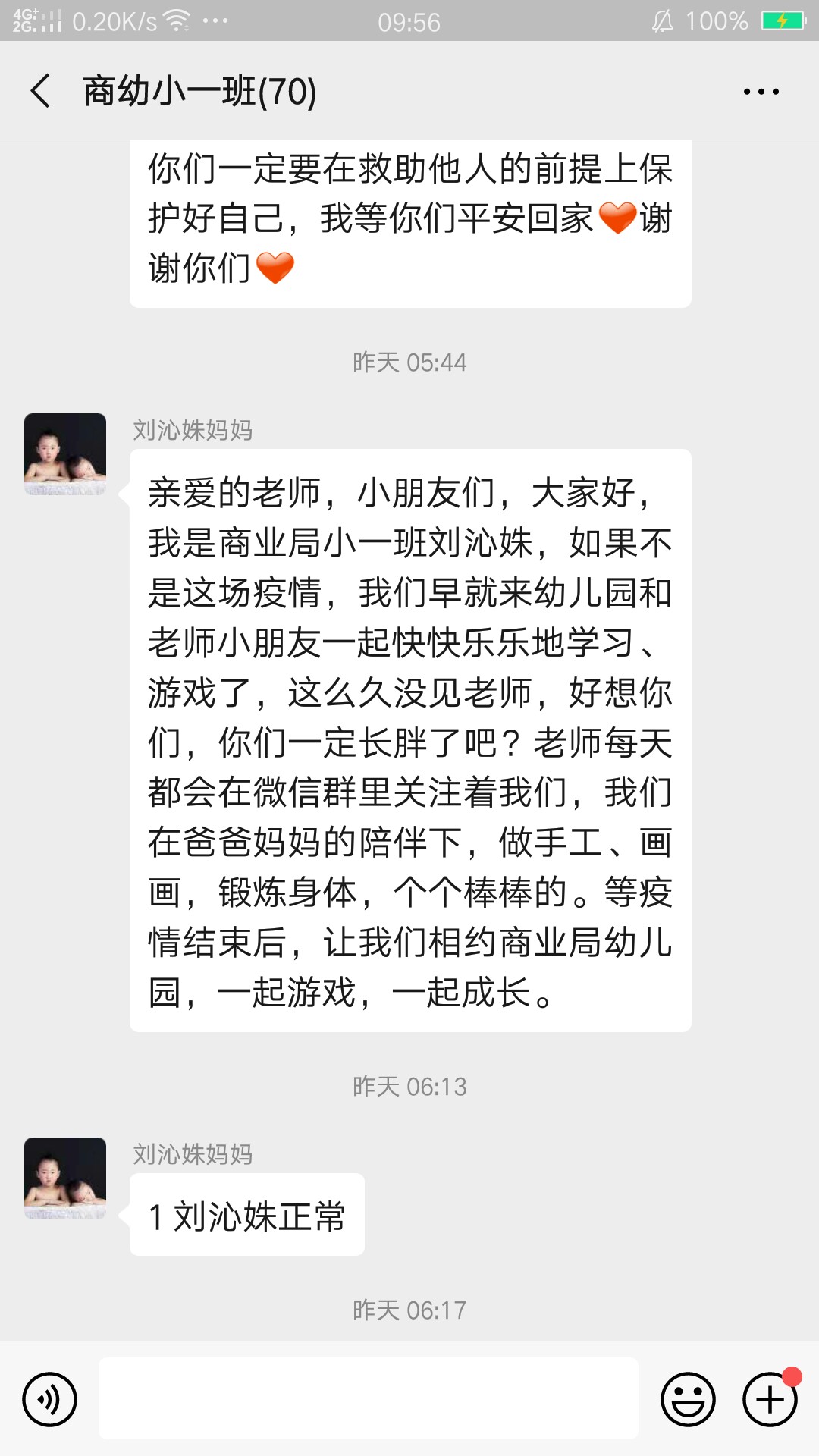Open the plus attachment menu

point(770,1399)
